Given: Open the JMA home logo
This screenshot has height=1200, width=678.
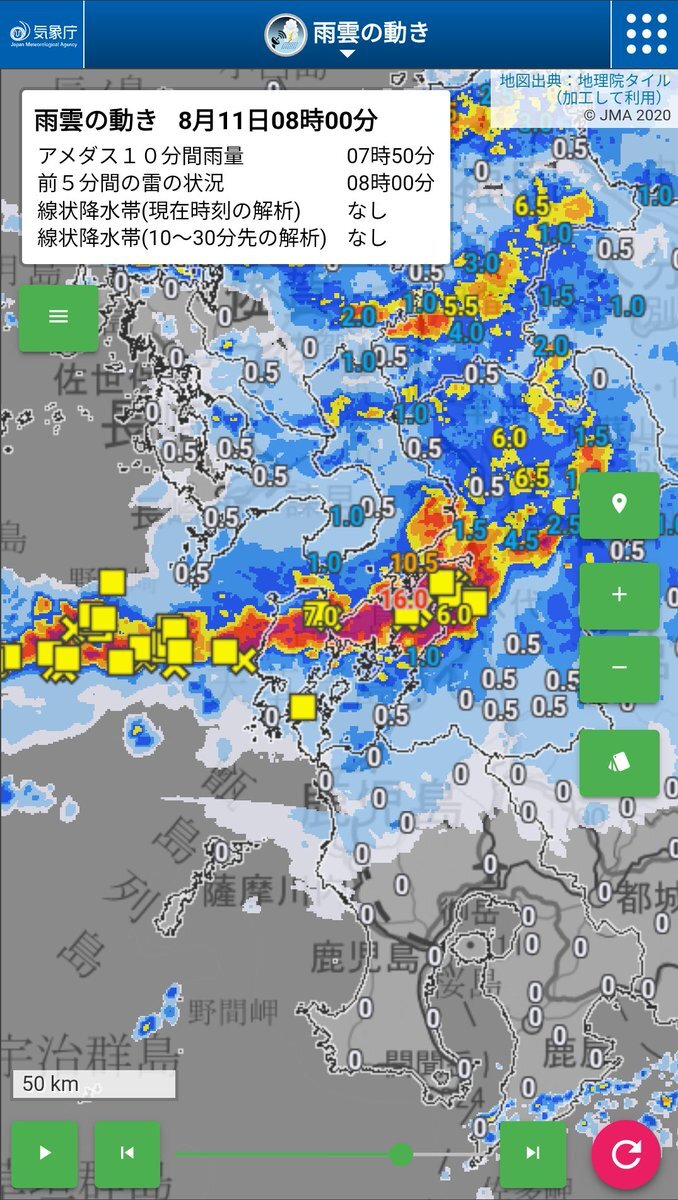Looking at the screenshot, I should click(x=42, y=33).
